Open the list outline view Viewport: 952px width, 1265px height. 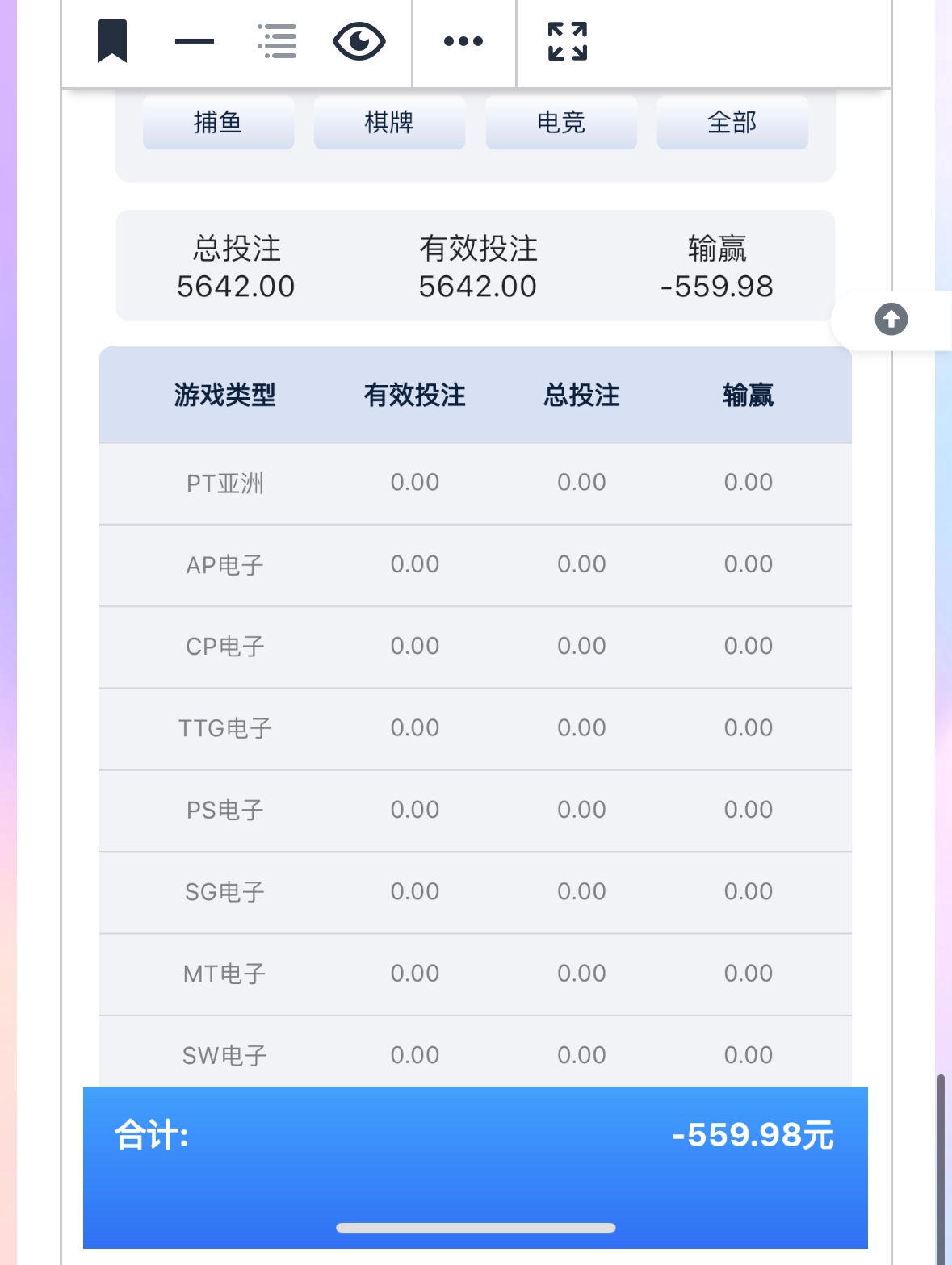click(277, 41)
